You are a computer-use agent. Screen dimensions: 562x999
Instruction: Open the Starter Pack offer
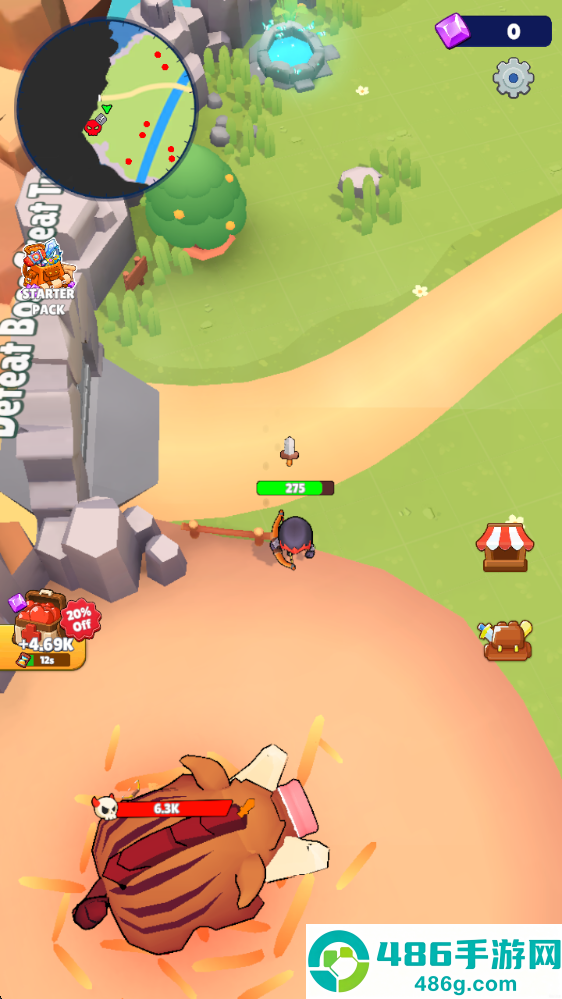pyautogui.click(x=48, y=277)
